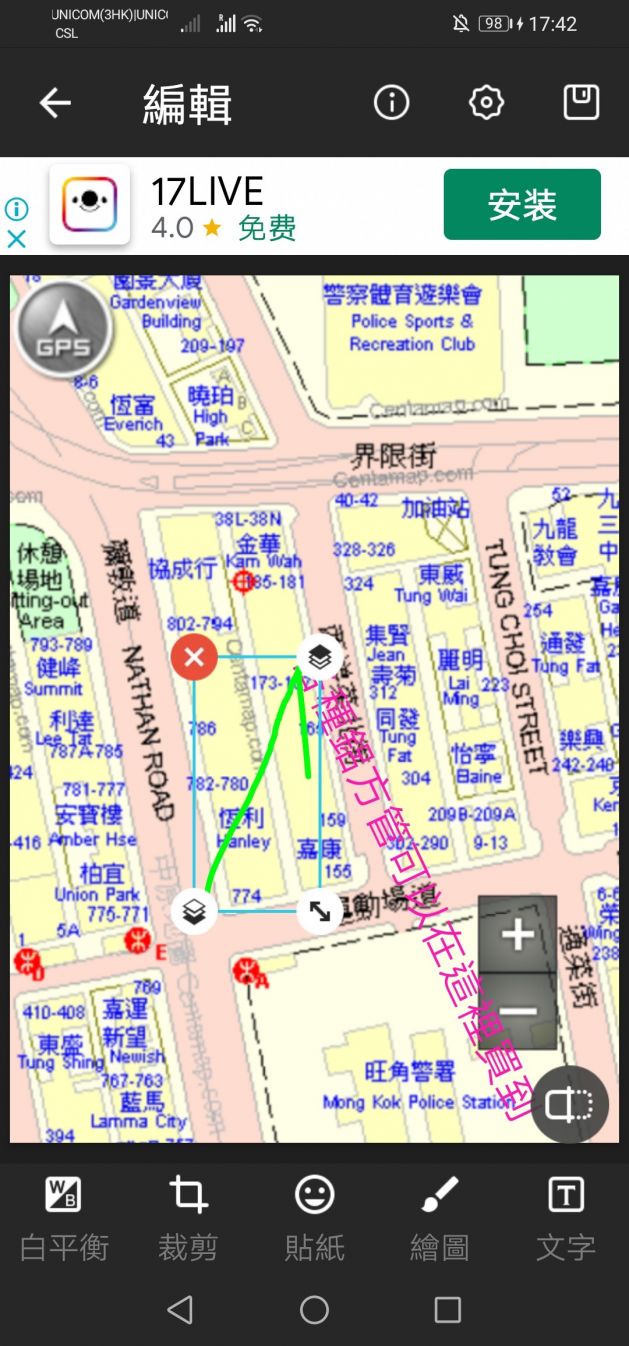Open the info icon in the top bar
The image size is (629, 1346).
click(x=391, y=103)
